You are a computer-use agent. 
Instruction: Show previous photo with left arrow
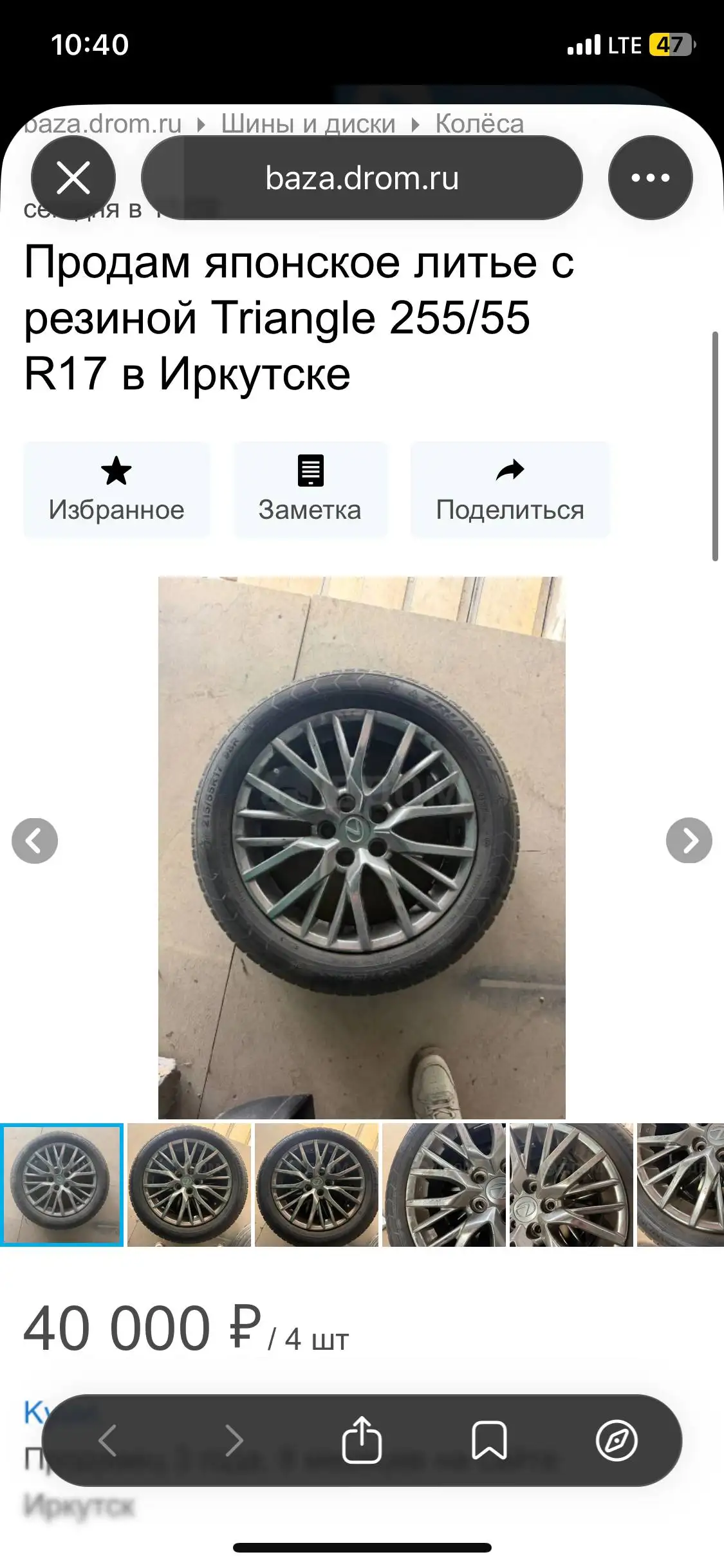point(33,840)
